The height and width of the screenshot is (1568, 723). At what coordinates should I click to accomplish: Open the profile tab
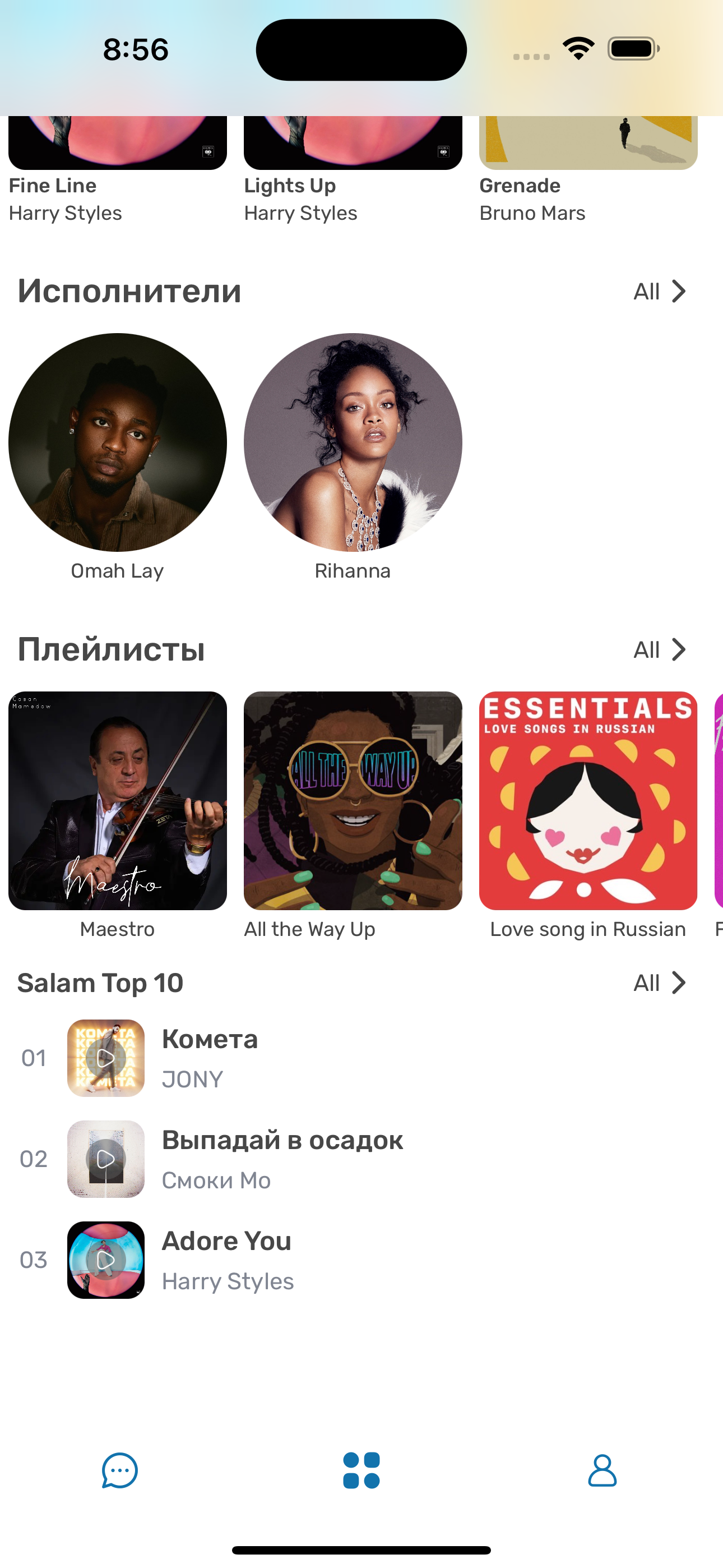click(602, 1470)
